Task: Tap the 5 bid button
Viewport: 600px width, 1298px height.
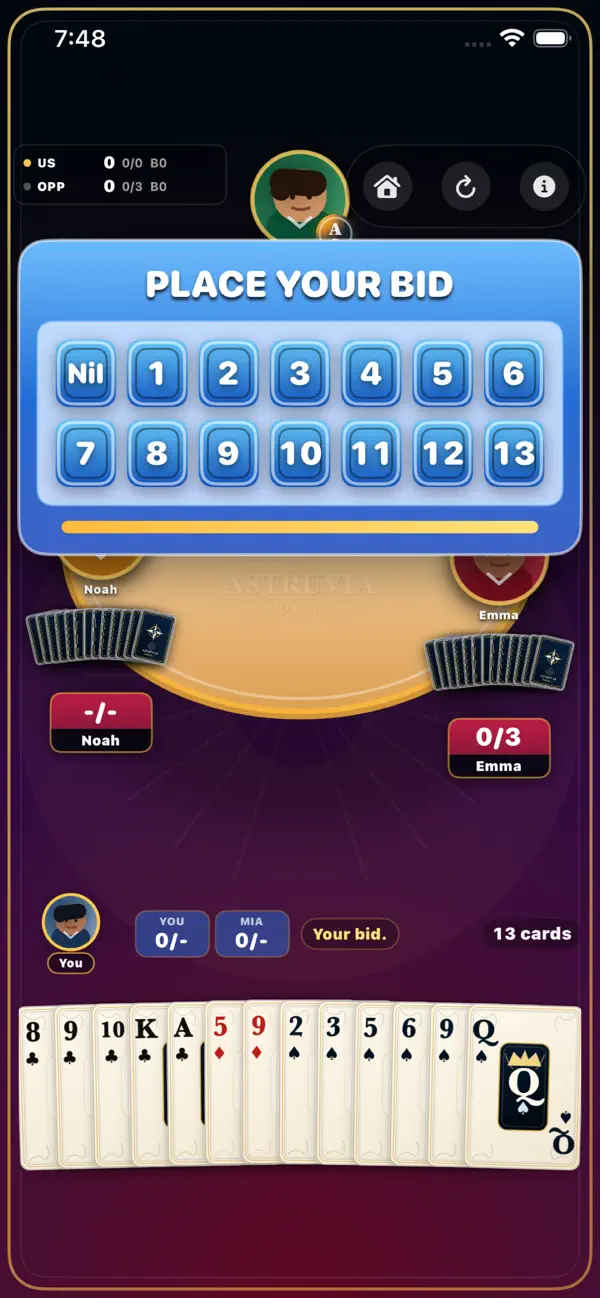Action: click(x=443, y=374)
